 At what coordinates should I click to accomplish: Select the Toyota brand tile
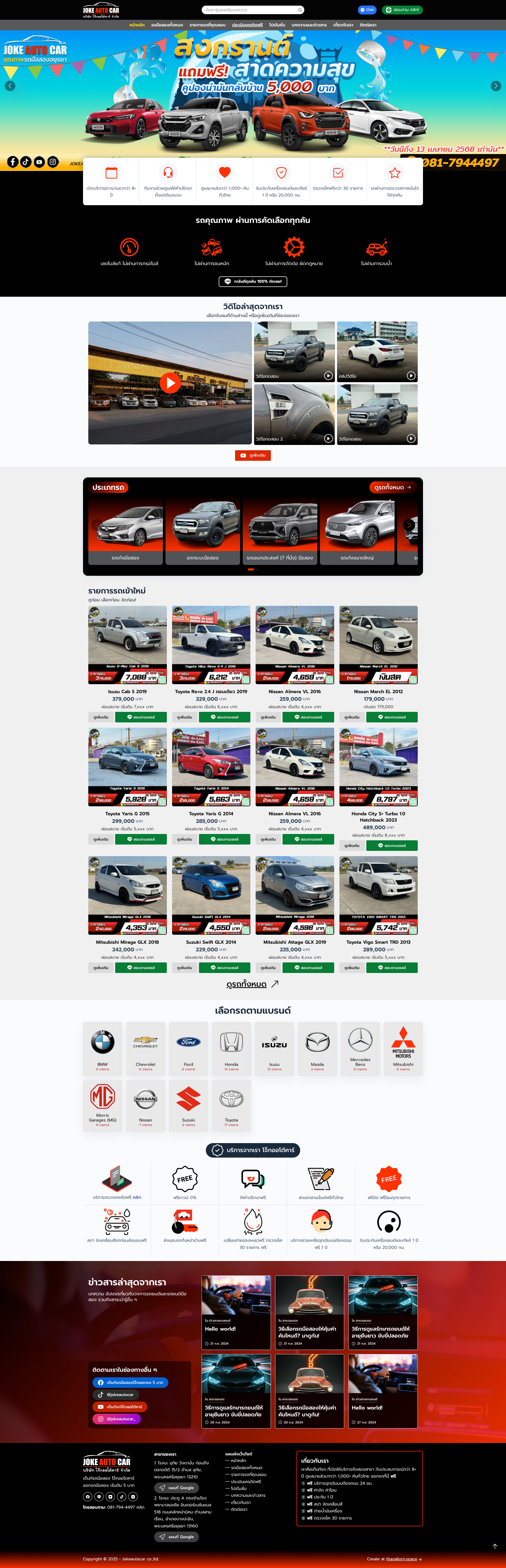(x=231, y=1104)
